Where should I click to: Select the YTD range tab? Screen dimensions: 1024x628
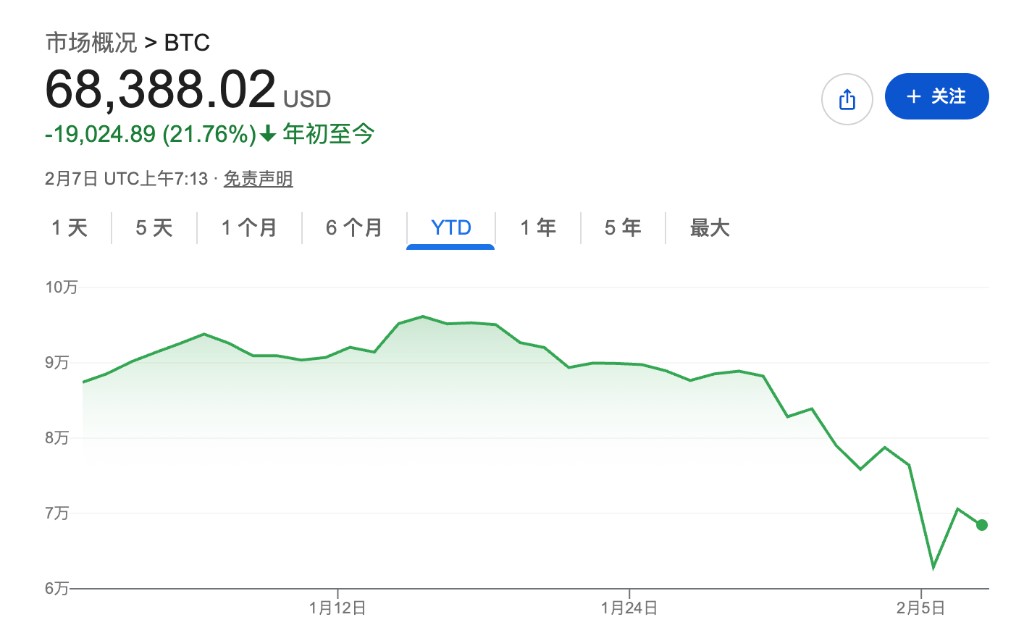451,228
